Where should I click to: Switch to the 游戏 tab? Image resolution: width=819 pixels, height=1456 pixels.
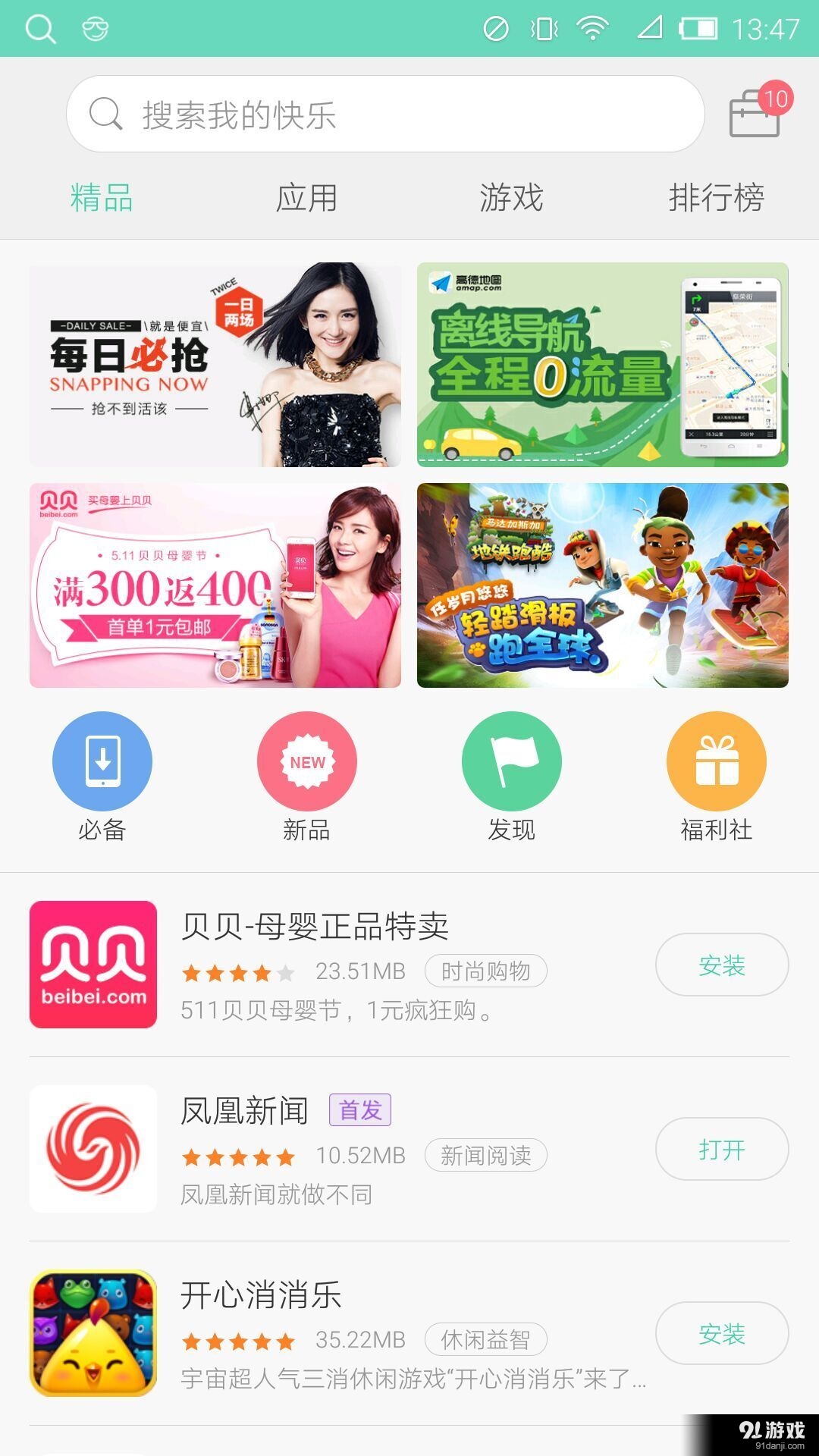point(512,197)
